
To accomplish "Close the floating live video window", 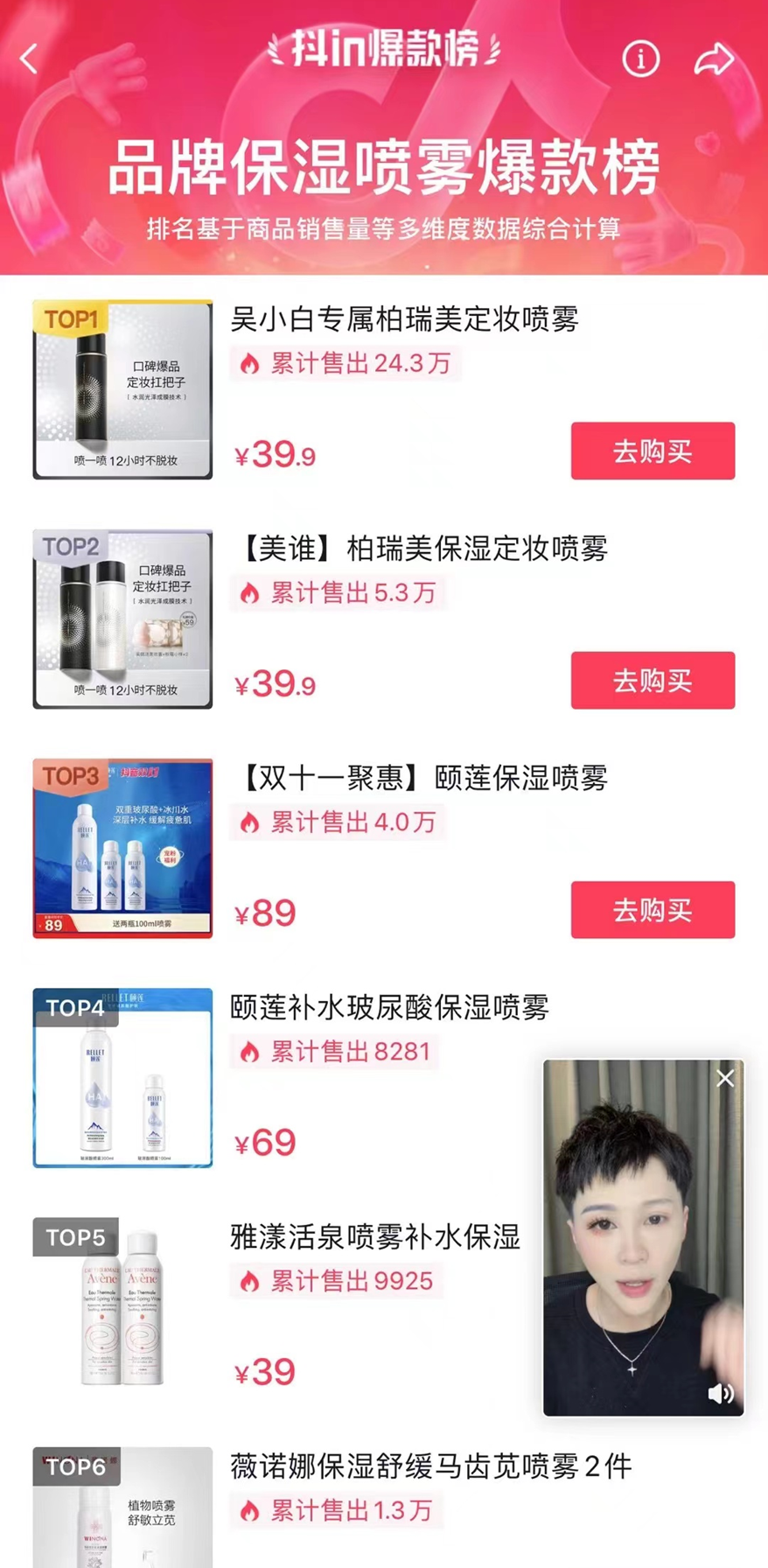I will [x=725, y=1079].
